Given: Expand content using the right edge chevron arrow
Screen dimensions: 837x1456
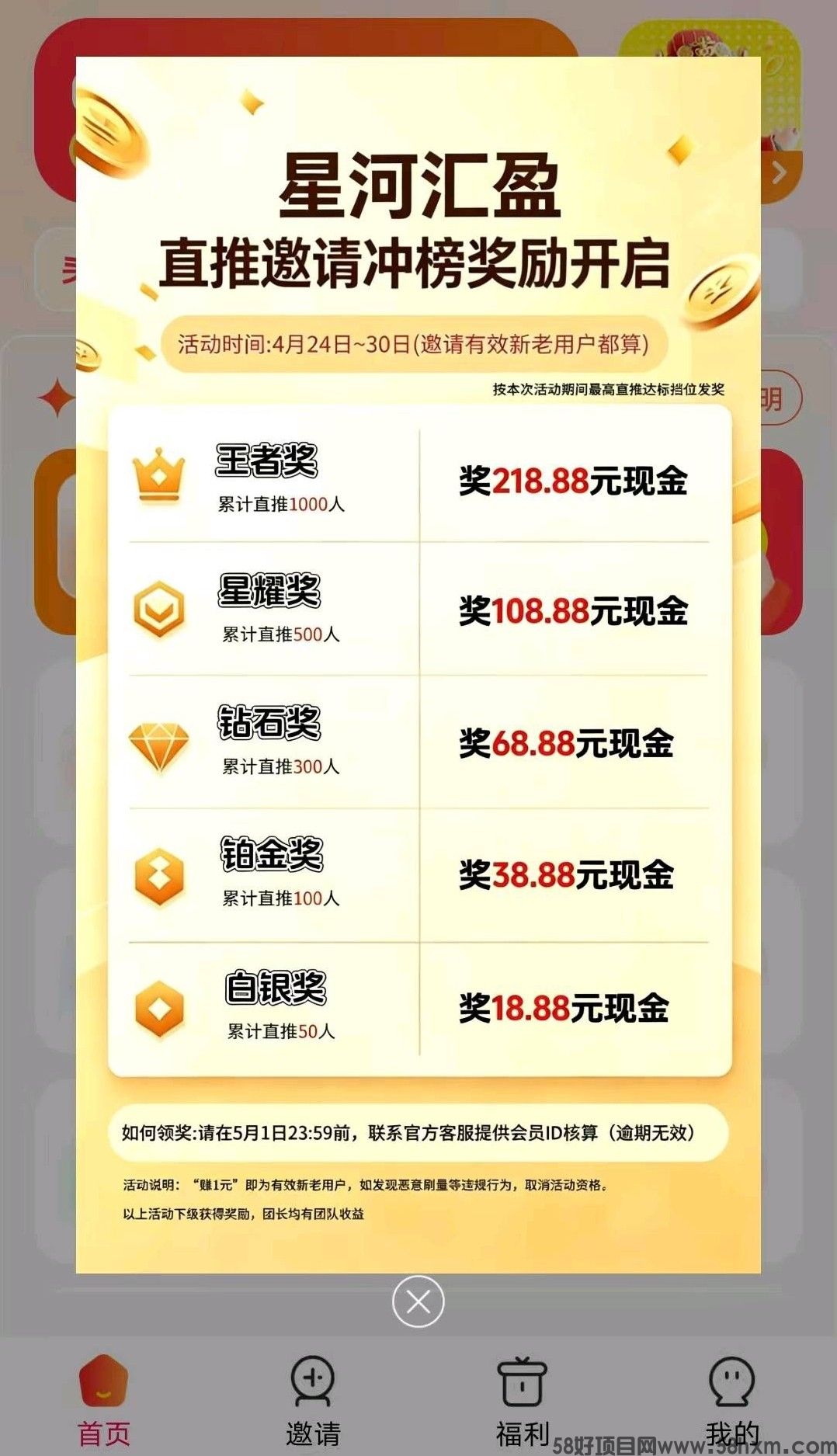Looking at the screenshot, I should (779, 172).
